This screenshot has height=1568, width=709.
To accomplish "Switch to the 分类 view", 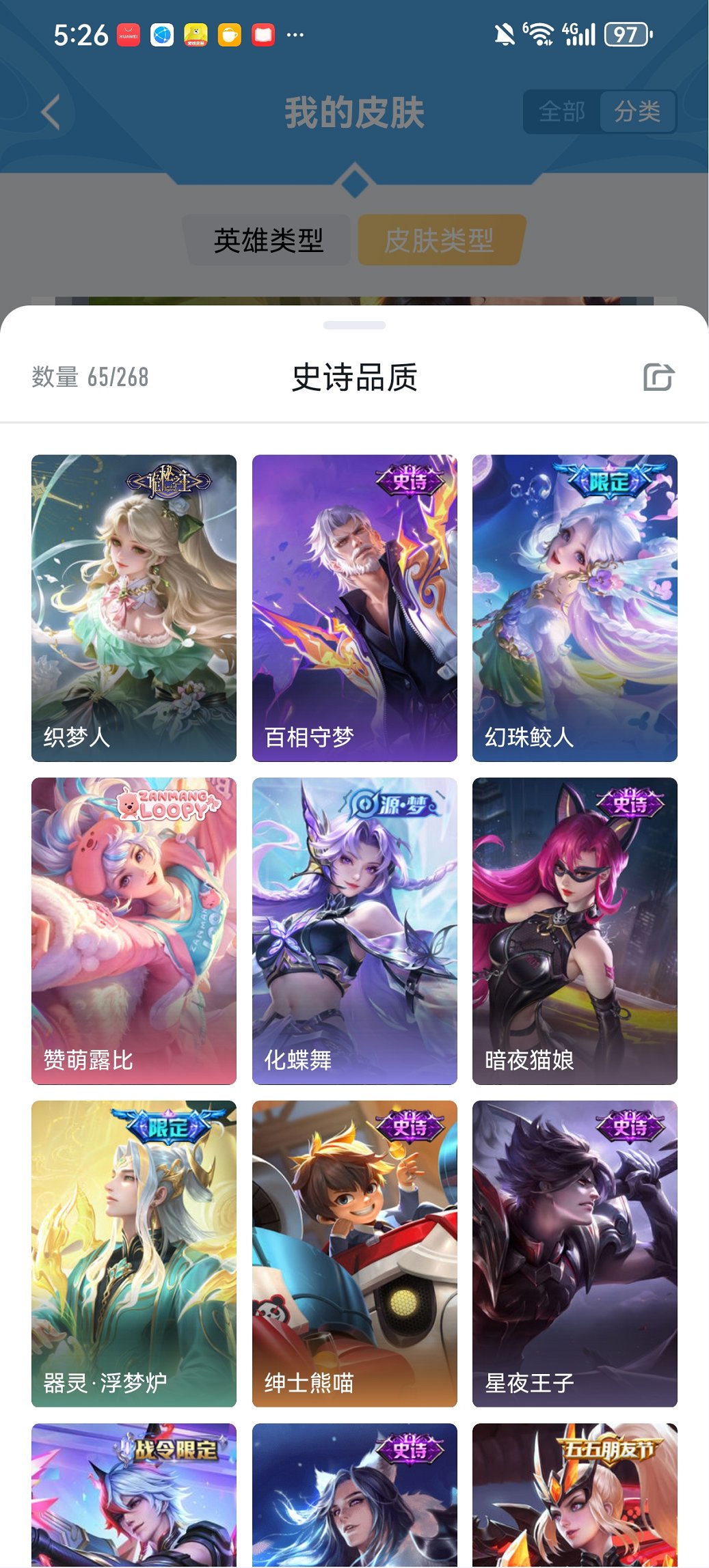I will [x=637, y=111].
